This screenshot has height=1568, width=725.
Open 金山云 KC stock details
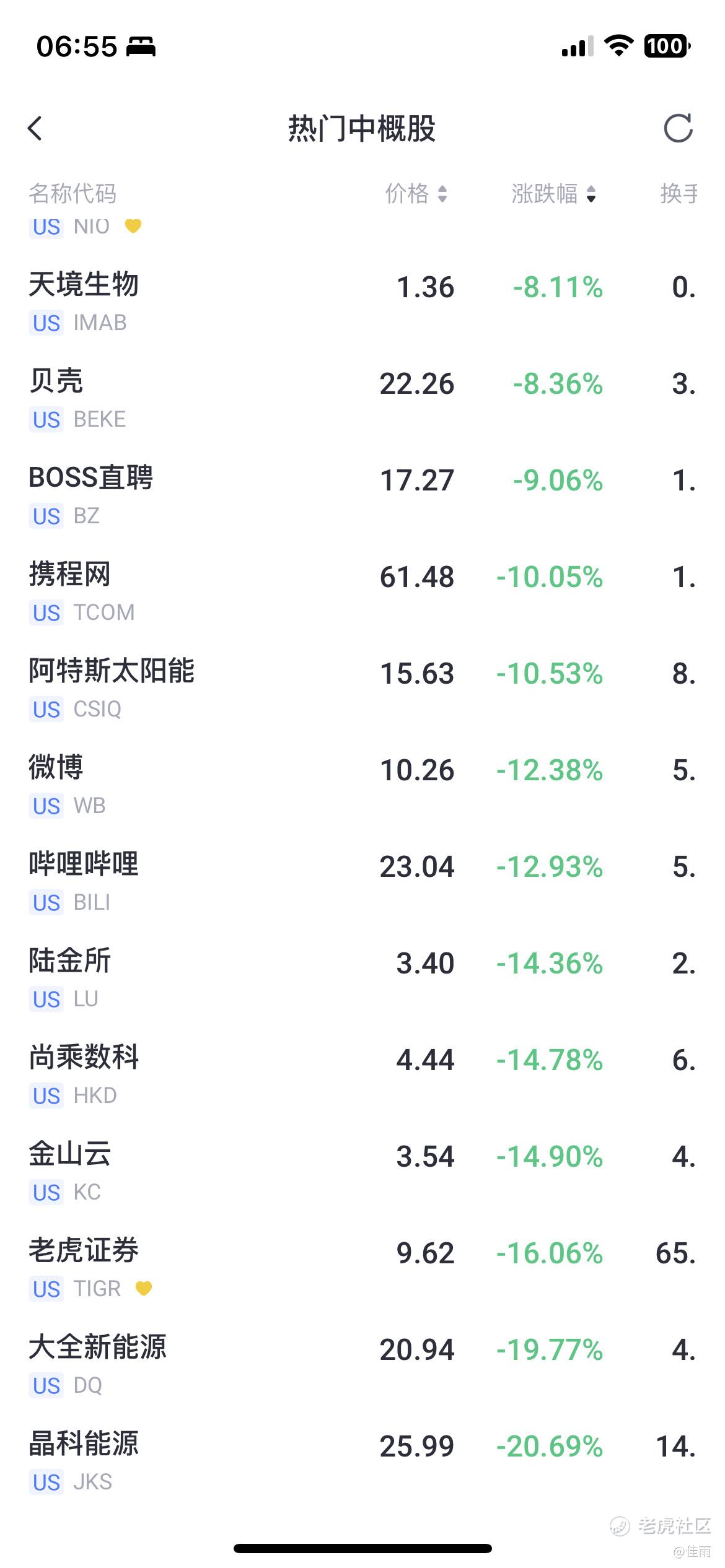click(x=362, y=1172)
